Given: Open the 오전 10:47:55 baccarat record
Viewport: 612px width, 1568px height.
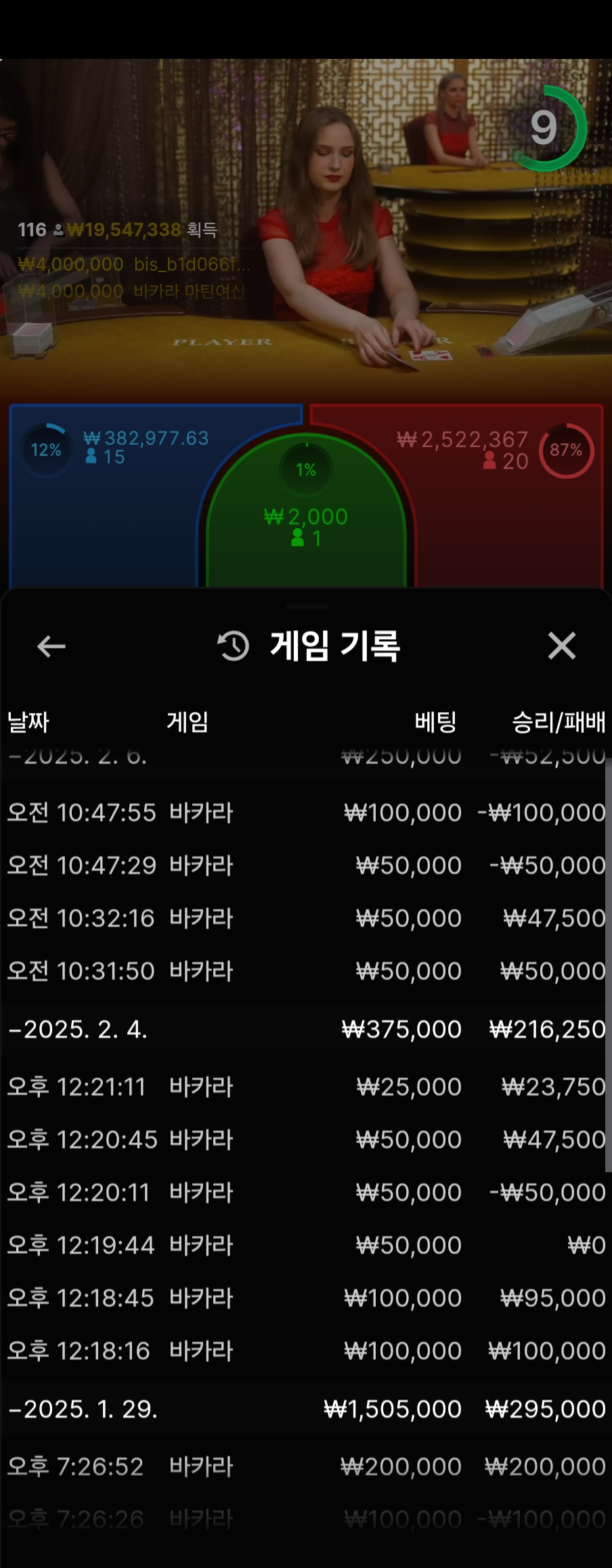Looking at the screenshot, I should click(x=305, y=812).
